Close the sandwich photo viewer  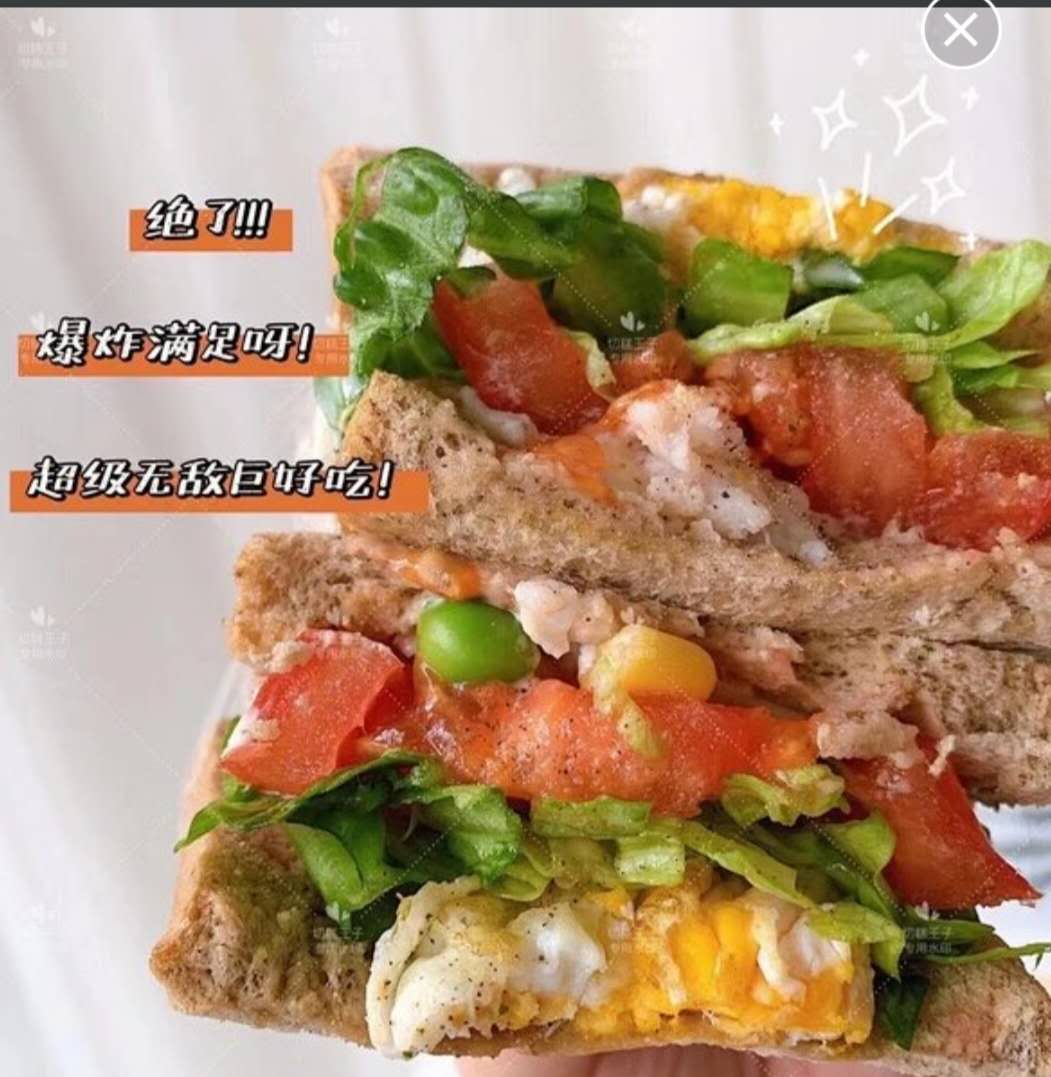[x=960, y=31]
